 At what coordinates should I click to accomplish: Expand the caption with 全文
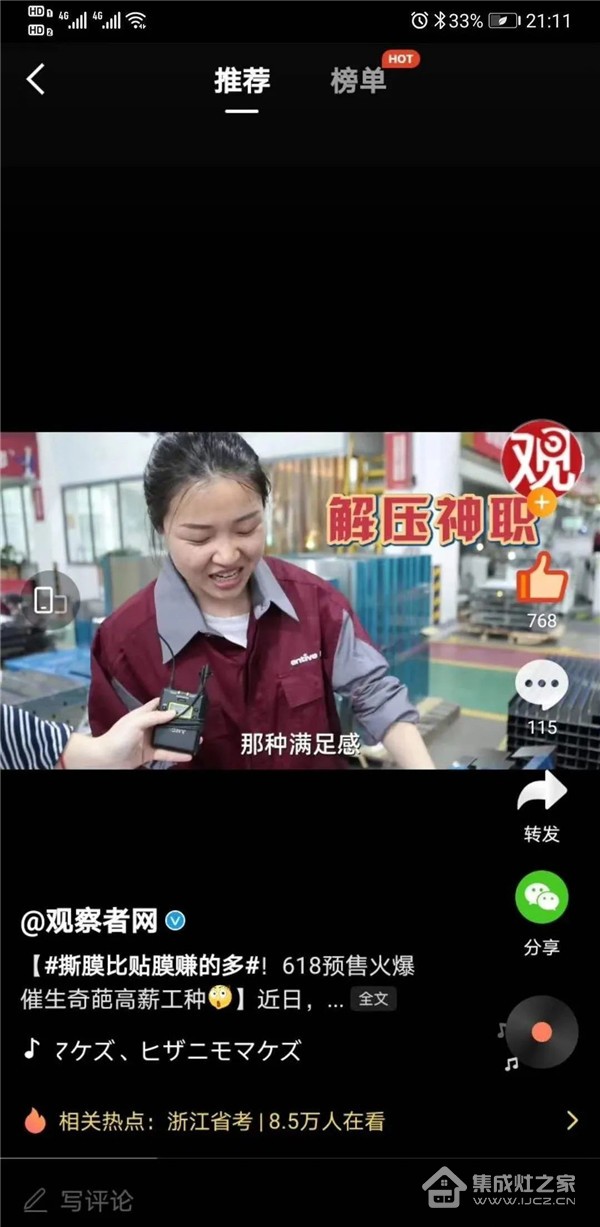[372, 998]
